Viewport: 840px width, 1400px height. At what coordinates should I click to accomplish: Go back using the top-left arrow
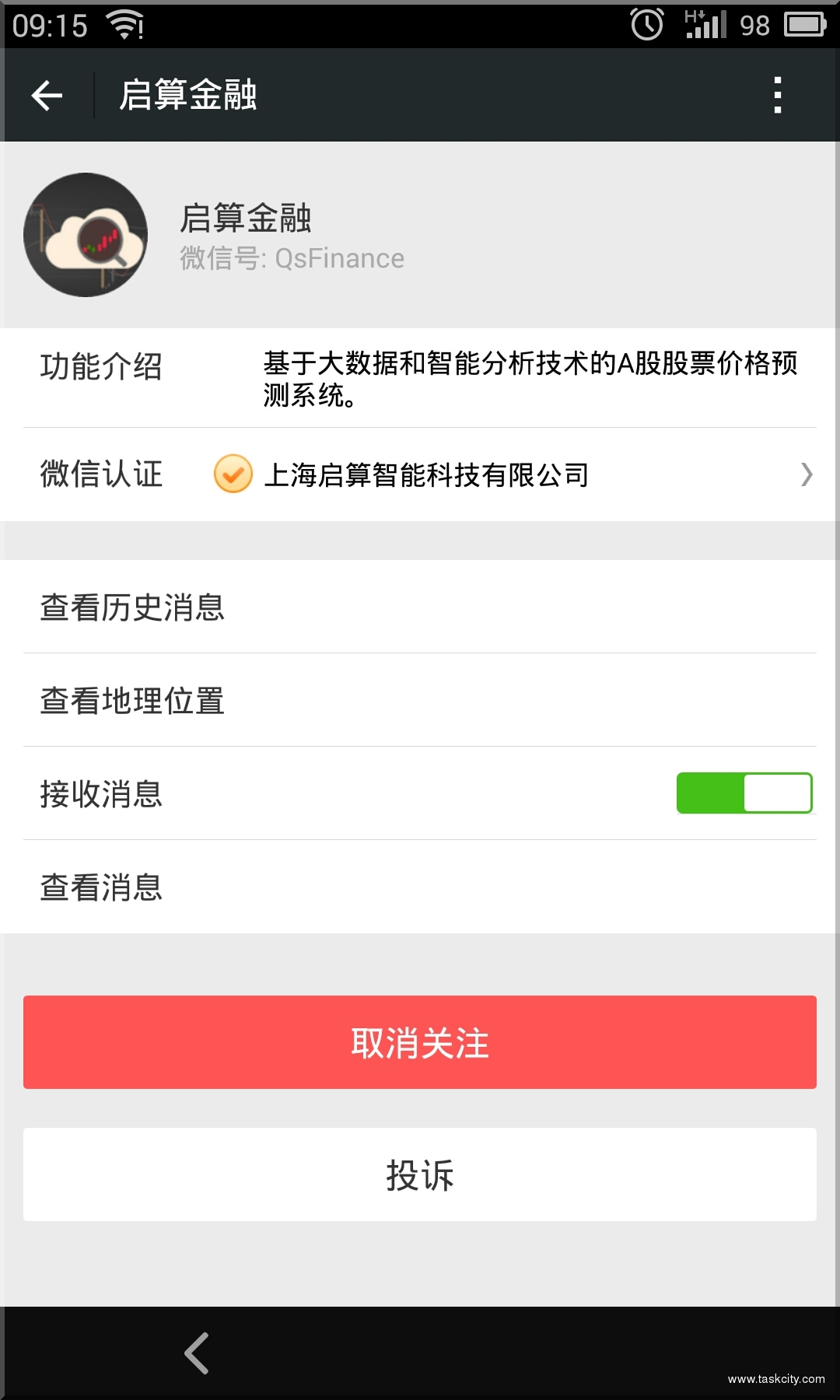point(47,96)
